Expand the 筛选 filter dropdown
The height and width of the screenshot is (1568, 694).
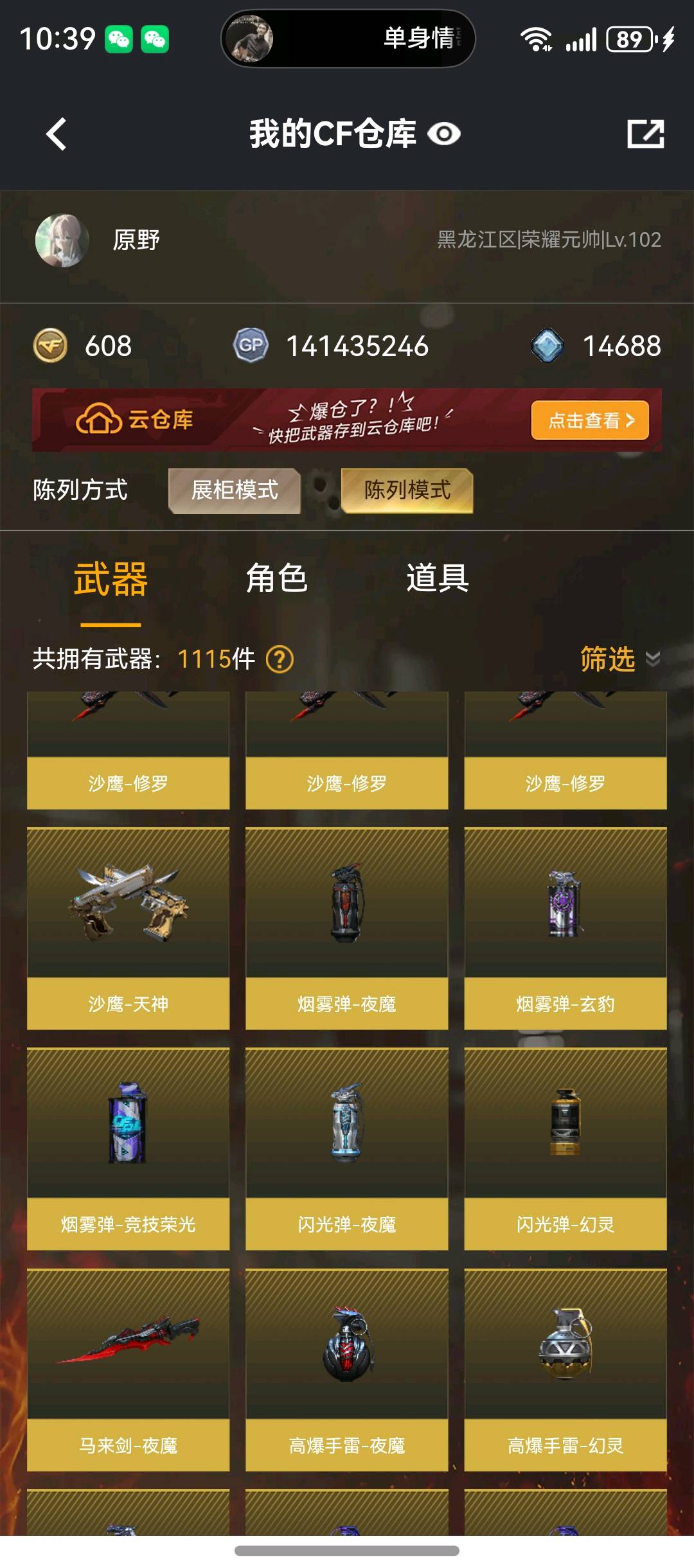(x=619, y=659)
